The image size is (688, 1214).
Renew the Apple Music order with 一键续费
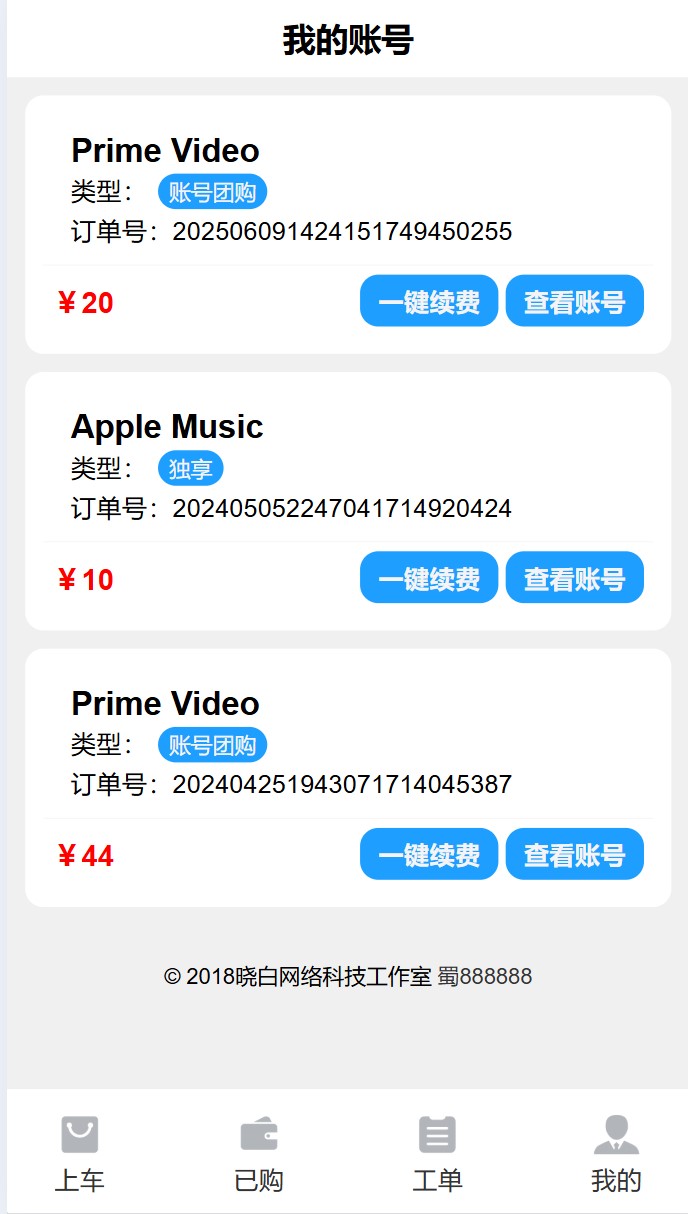click(429, 578)
